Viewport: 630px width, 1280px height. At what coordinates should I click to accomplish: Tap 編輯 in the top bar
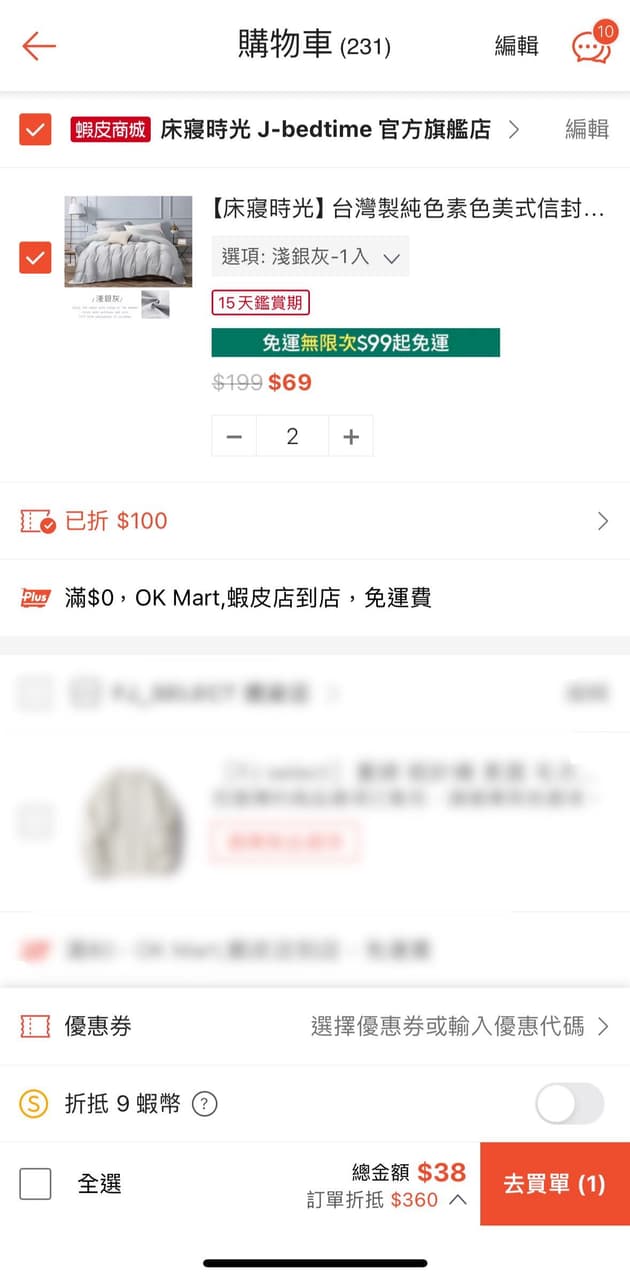tap(516, 46)
